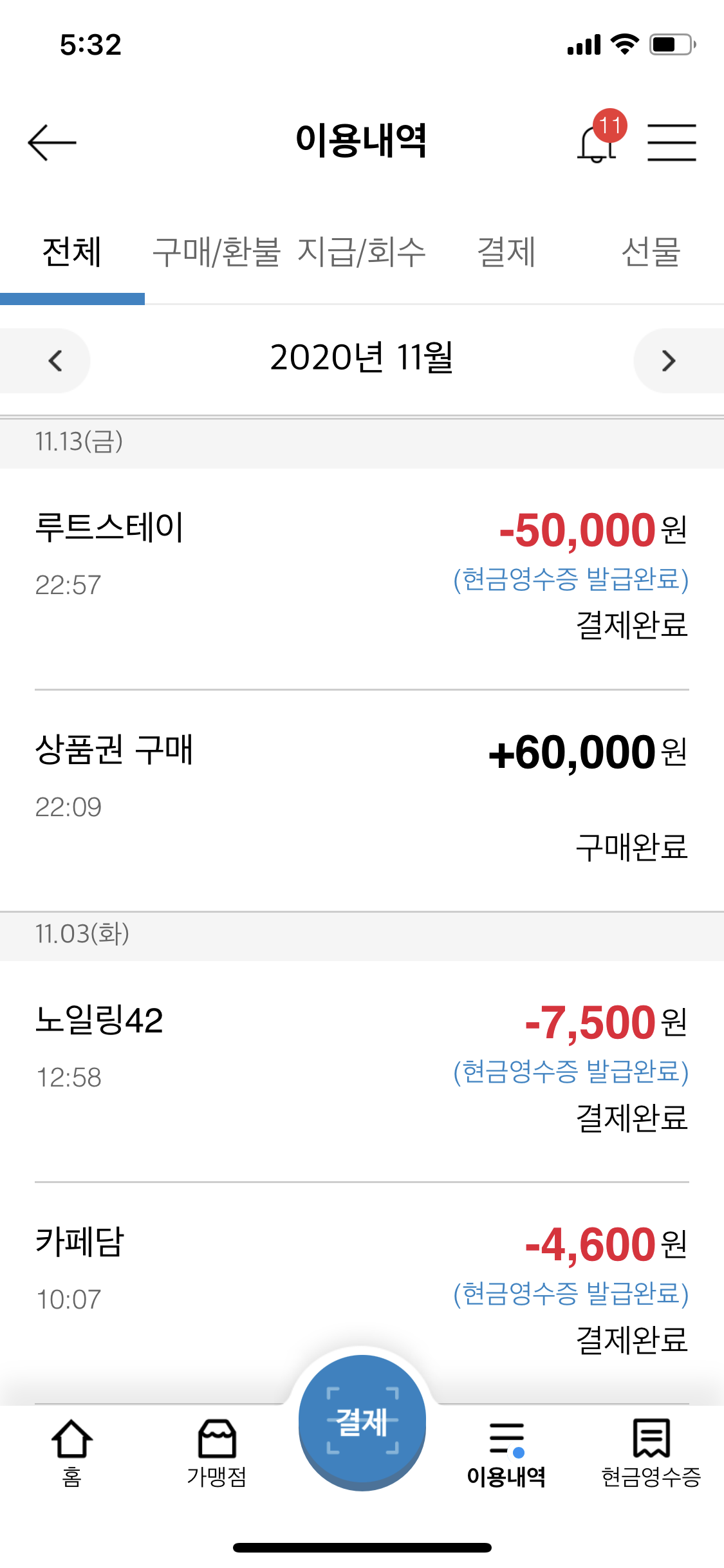Show the 전체 tab
The width and height of the screenshot is (724, 1568).
(x=72, y=252)
